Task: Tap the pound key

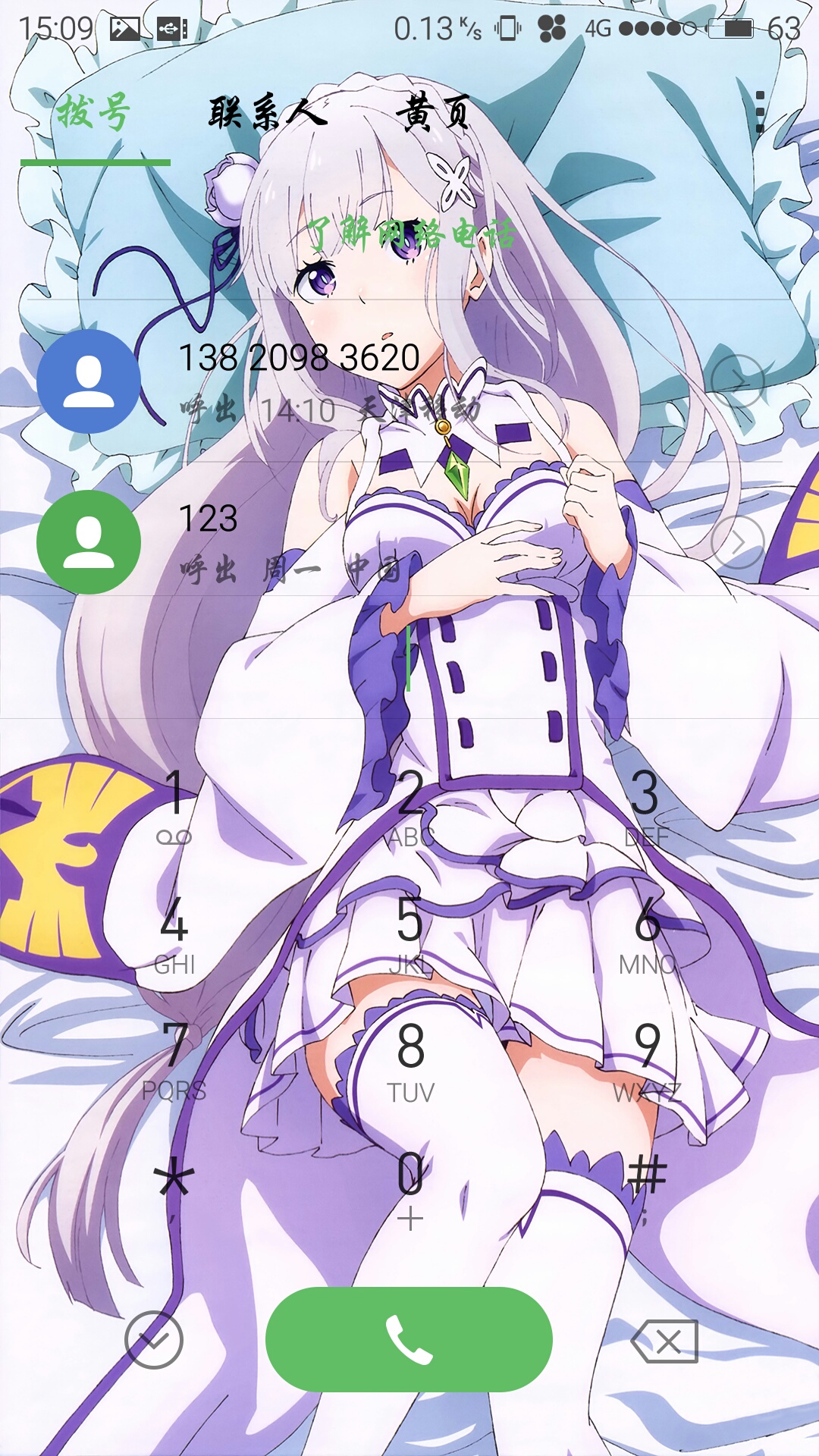Action: coord(646,1183)
